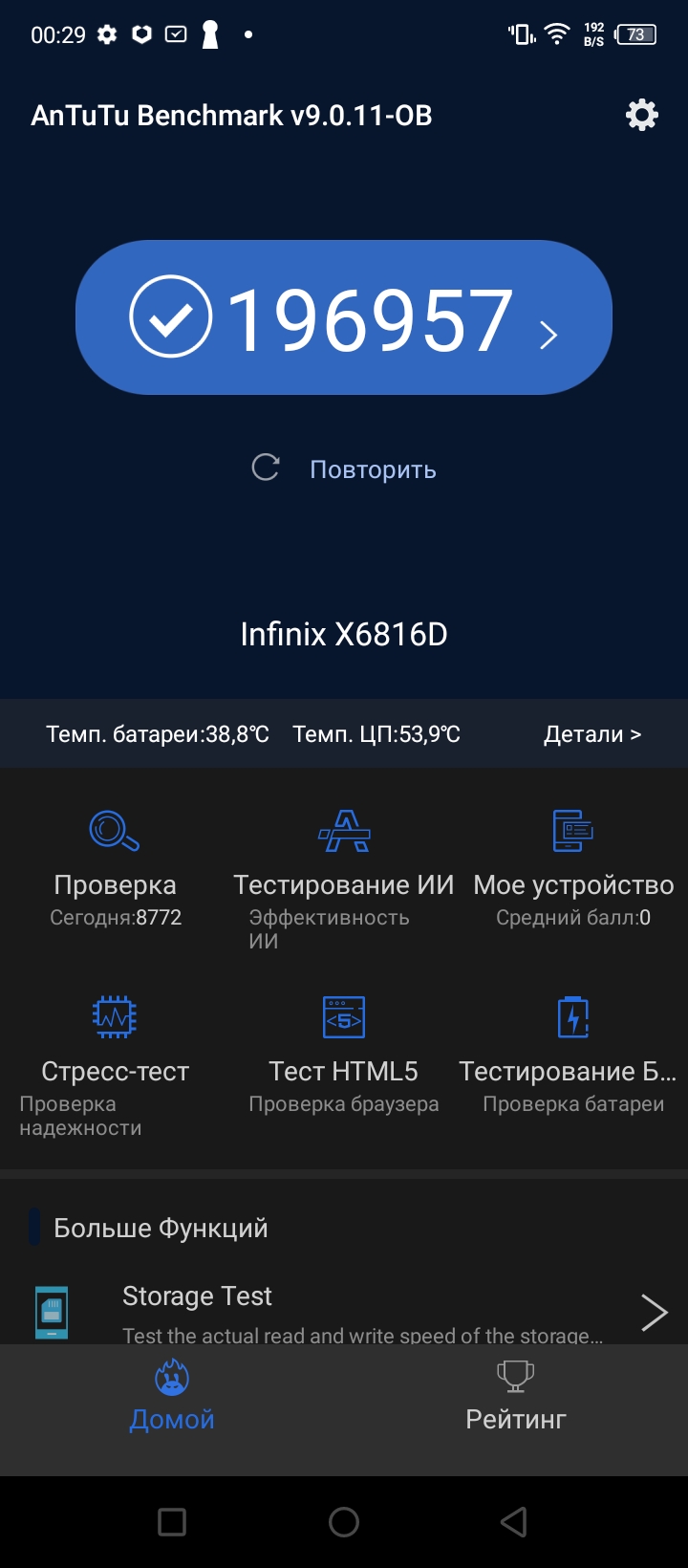Open the 196957 score details
This screenshot has height=1568, width=688.
click(x=344, y=318)
